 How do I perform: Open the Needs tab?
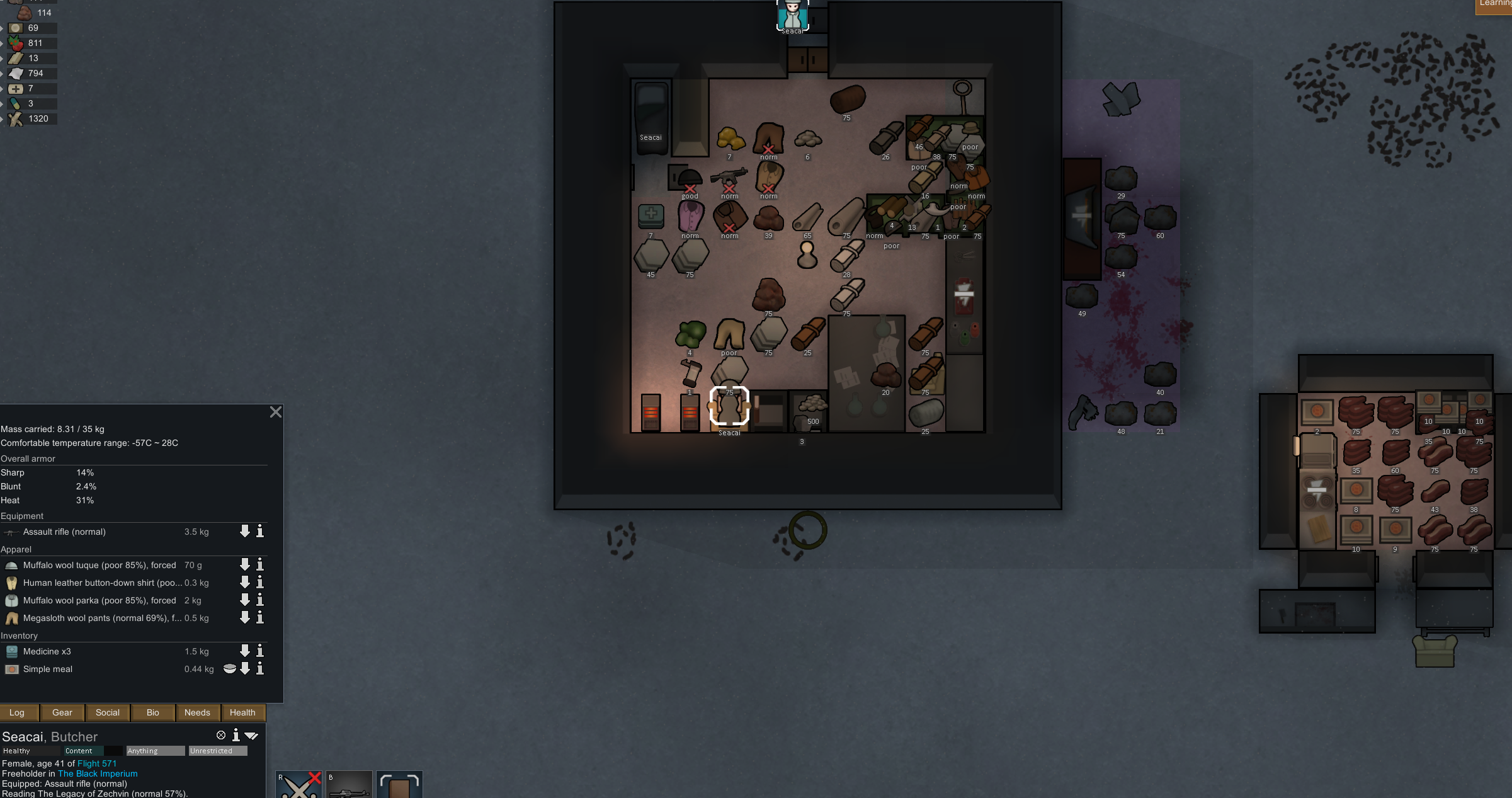(197, 712)
